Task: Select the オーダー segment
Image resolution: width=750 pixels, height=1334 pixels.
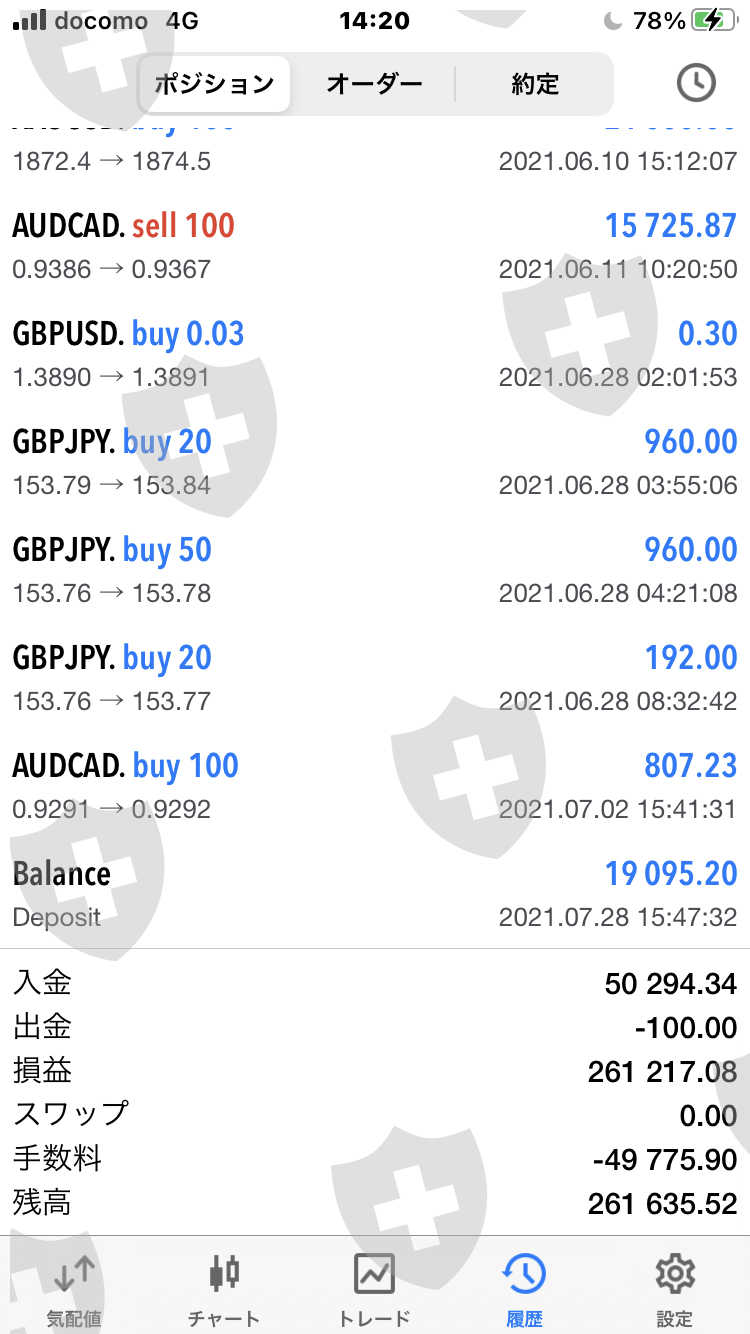Action: tap(374, 84)
